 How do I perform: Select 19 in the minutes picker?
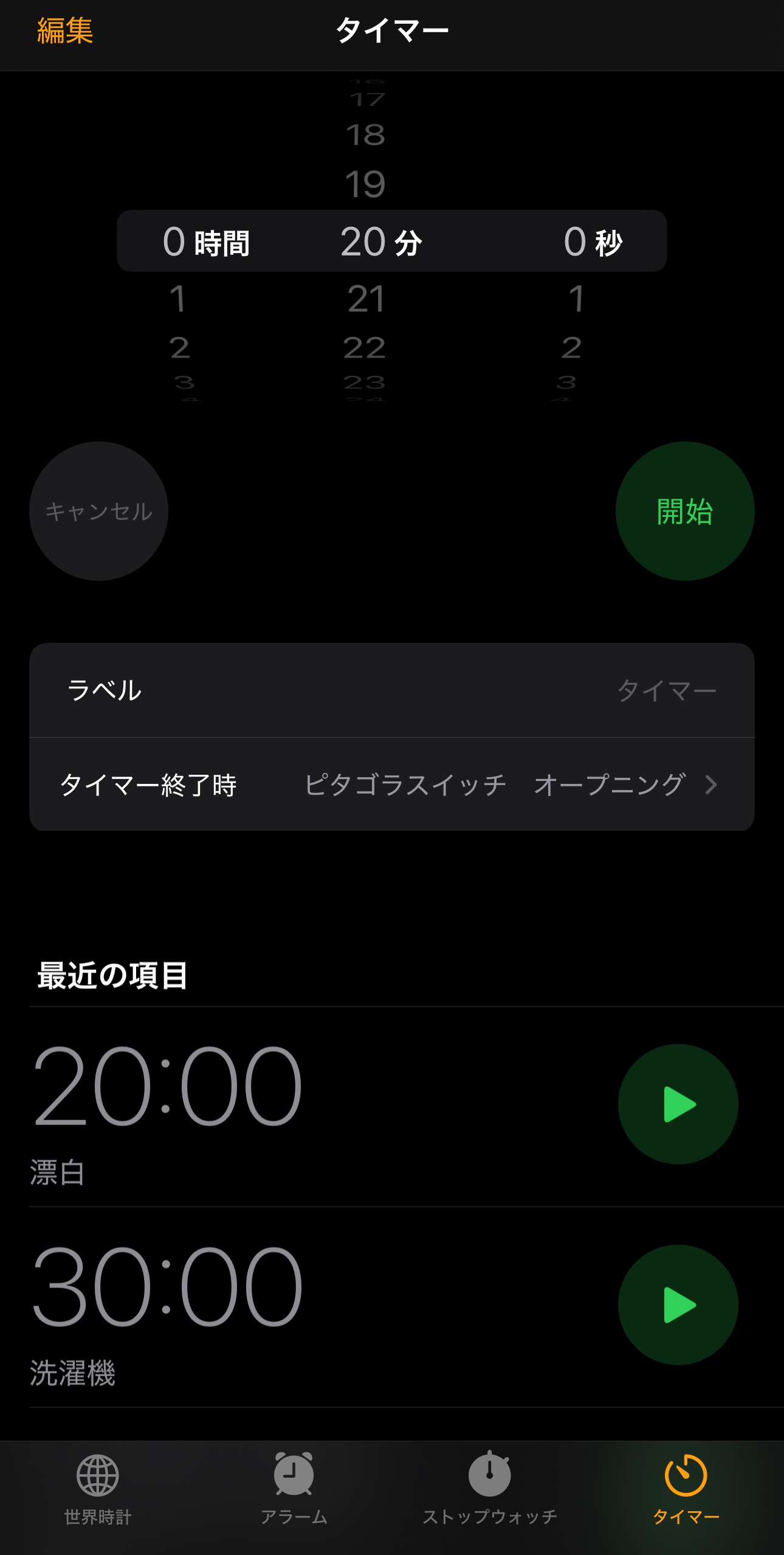point(366,184)
